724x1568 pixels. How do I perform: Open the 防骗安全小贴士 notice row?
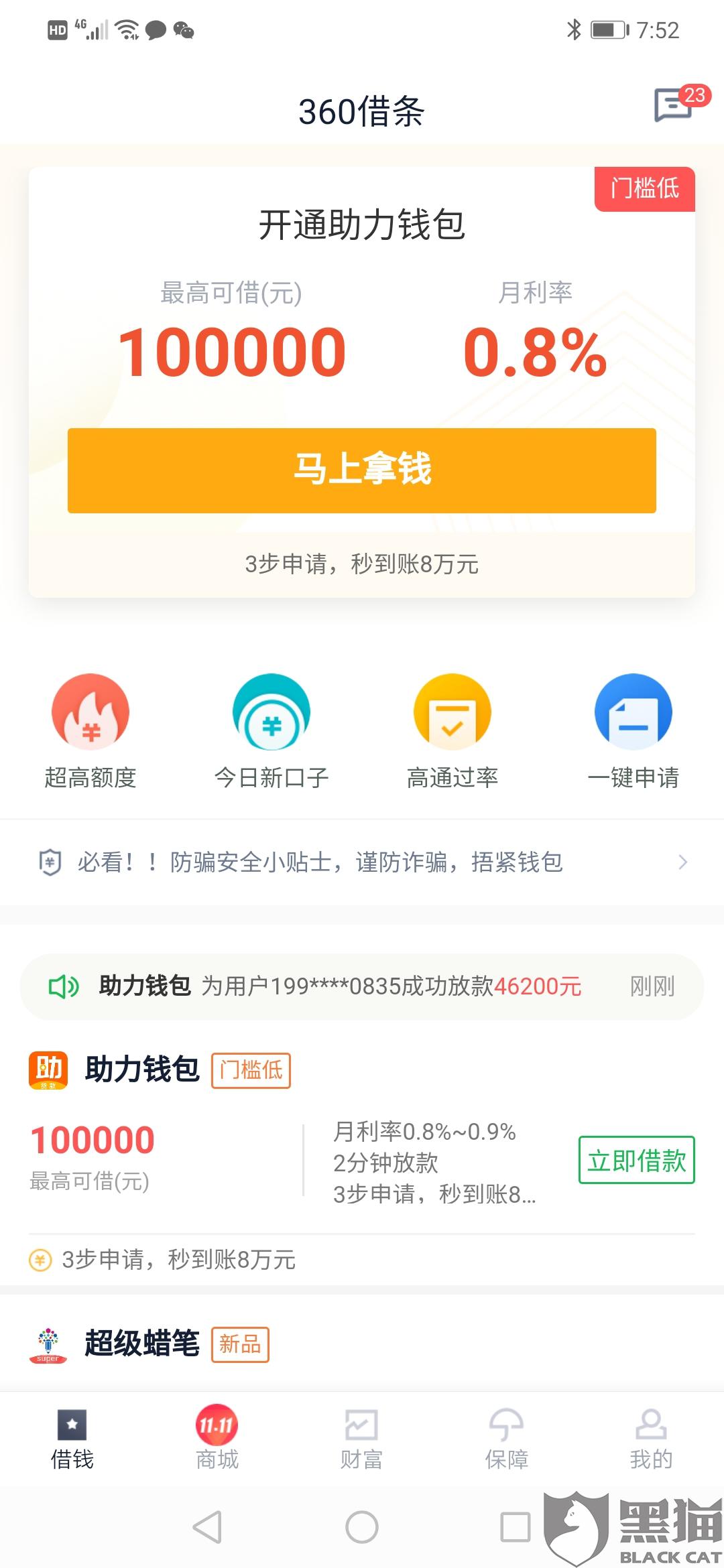coord(362,862)
